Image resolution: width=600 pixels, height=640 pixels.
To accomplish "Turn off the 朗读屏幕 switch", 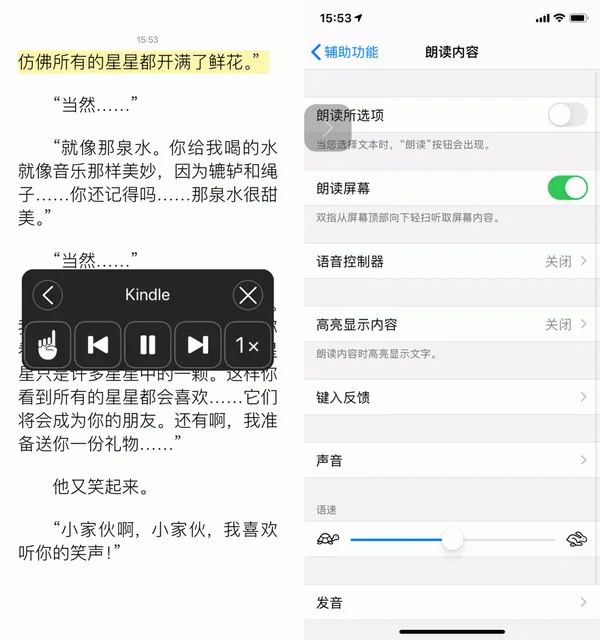I will coord(567,187).
